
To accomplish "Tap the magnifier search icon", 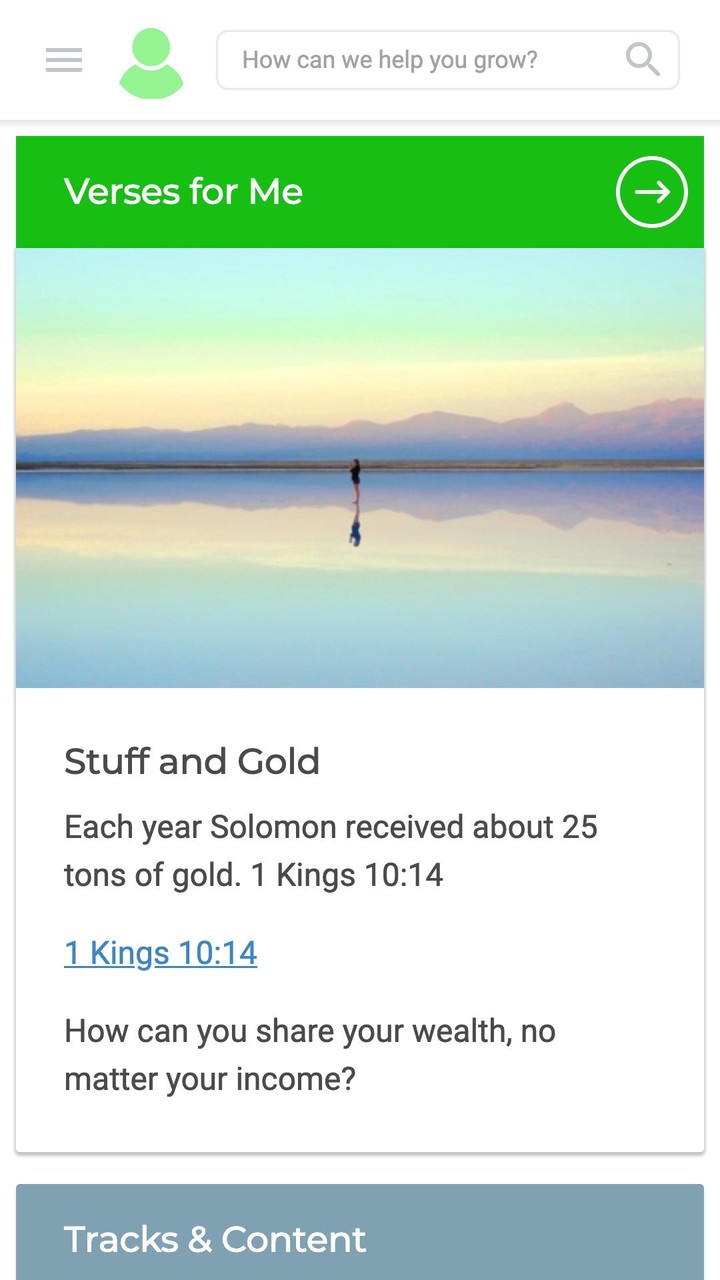I will (x=643, y=60).
